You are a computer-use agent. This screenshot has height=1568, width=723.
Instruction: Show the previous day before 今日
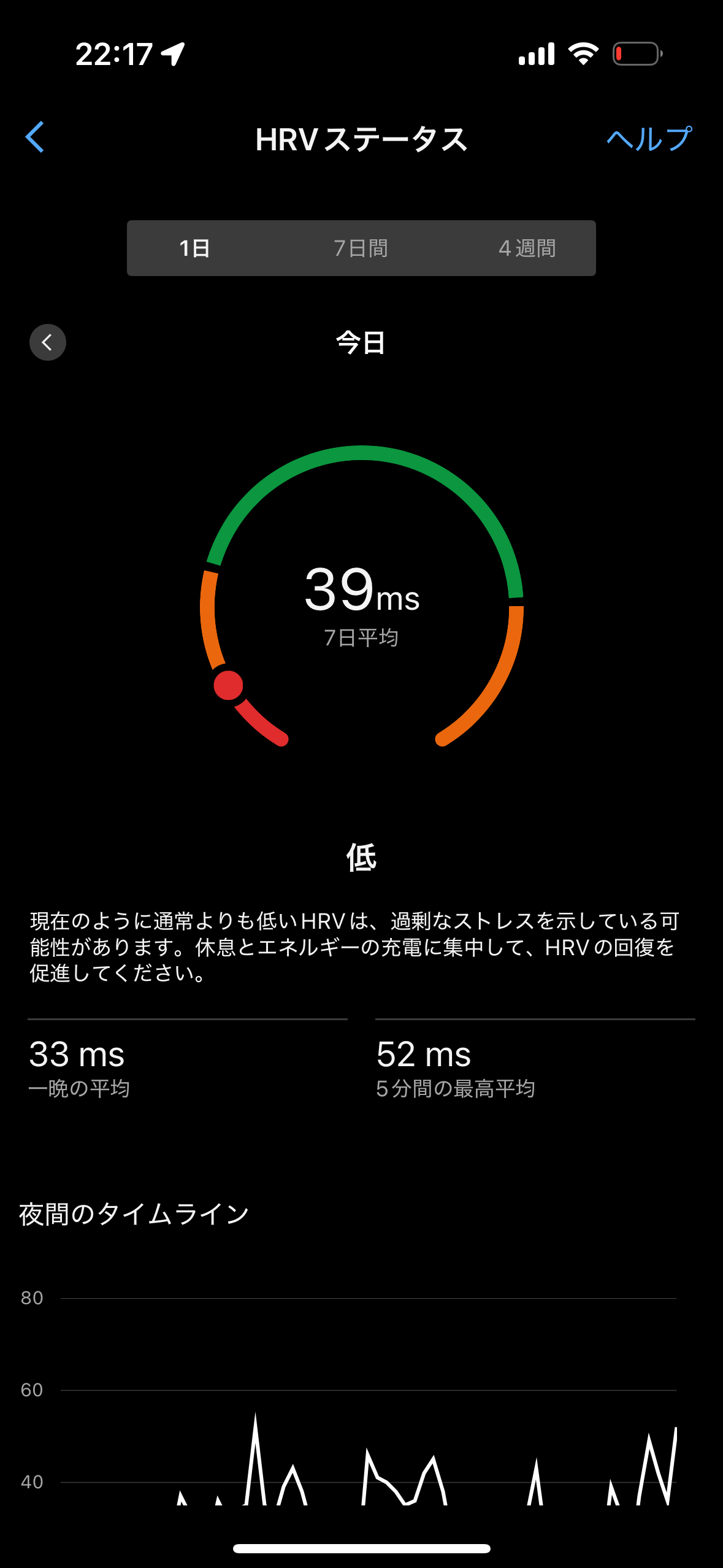click(48, 342)
